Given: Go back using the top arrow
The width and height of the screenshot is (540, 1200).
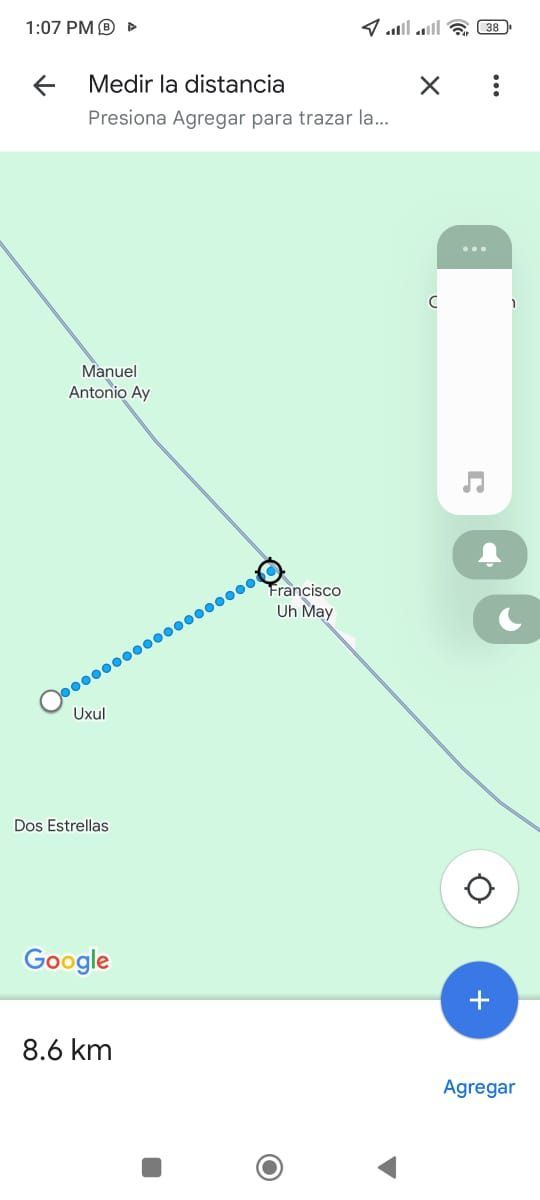Looking at the screenshot, I should (44, 86).
